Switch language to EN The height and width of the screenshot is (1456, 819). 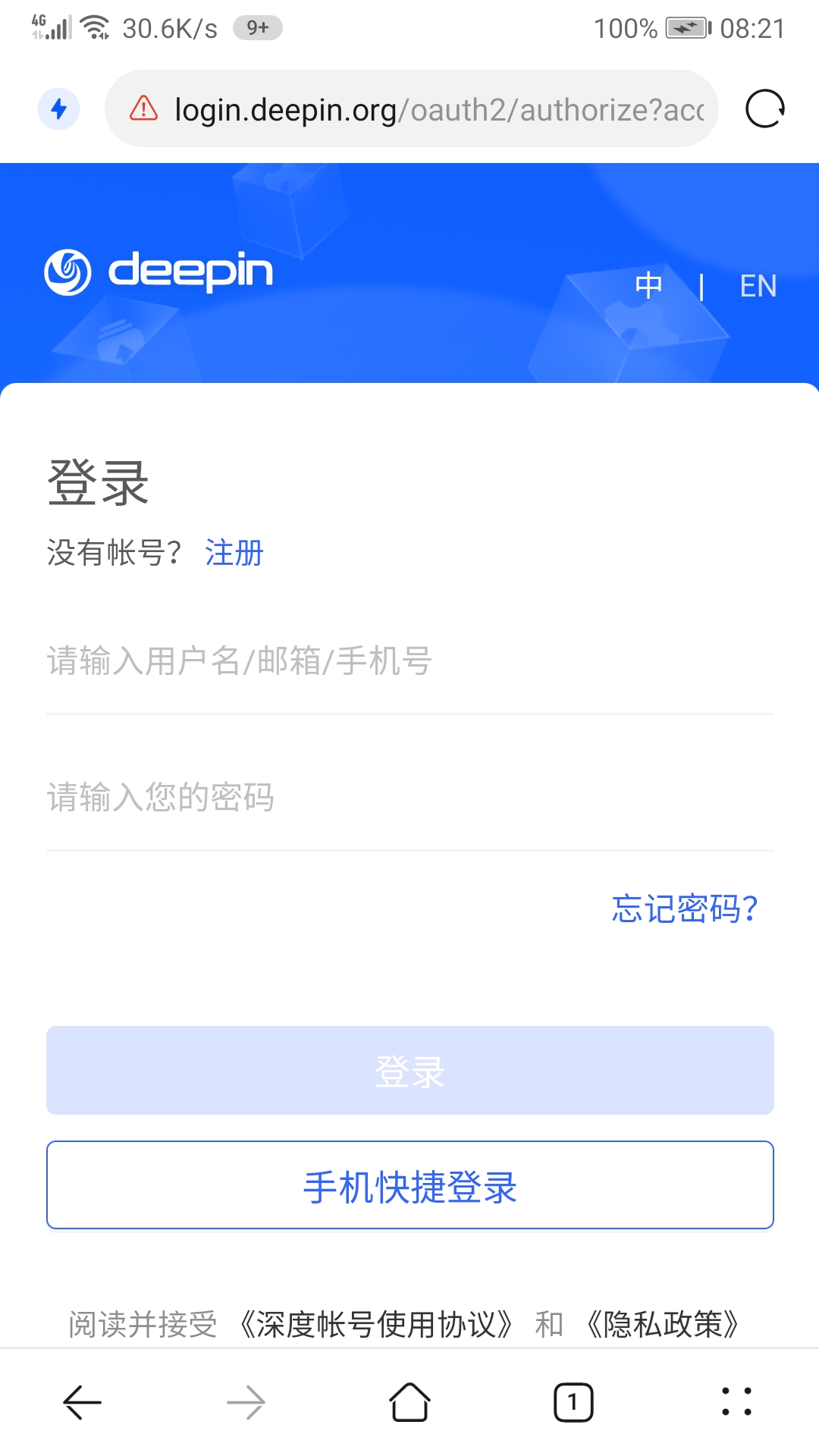[x=758, y=285]
